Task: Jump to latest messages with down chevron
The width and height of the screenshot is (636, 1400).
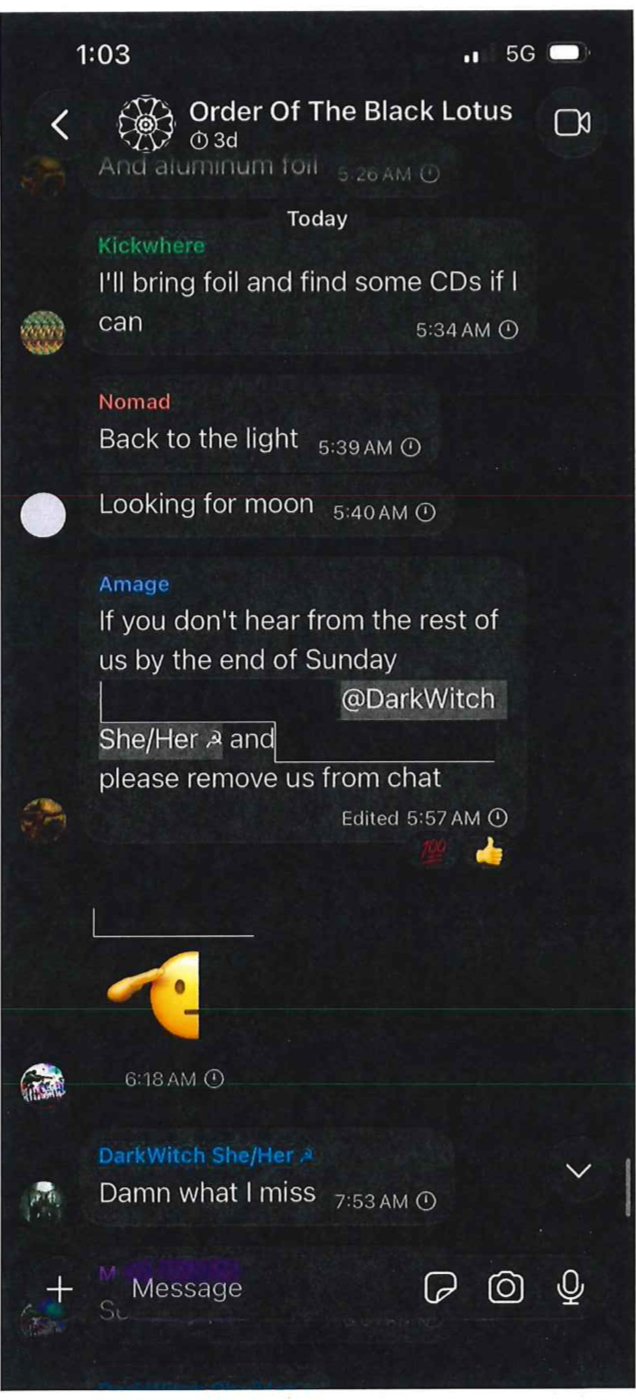Action: coord(579,1170)
